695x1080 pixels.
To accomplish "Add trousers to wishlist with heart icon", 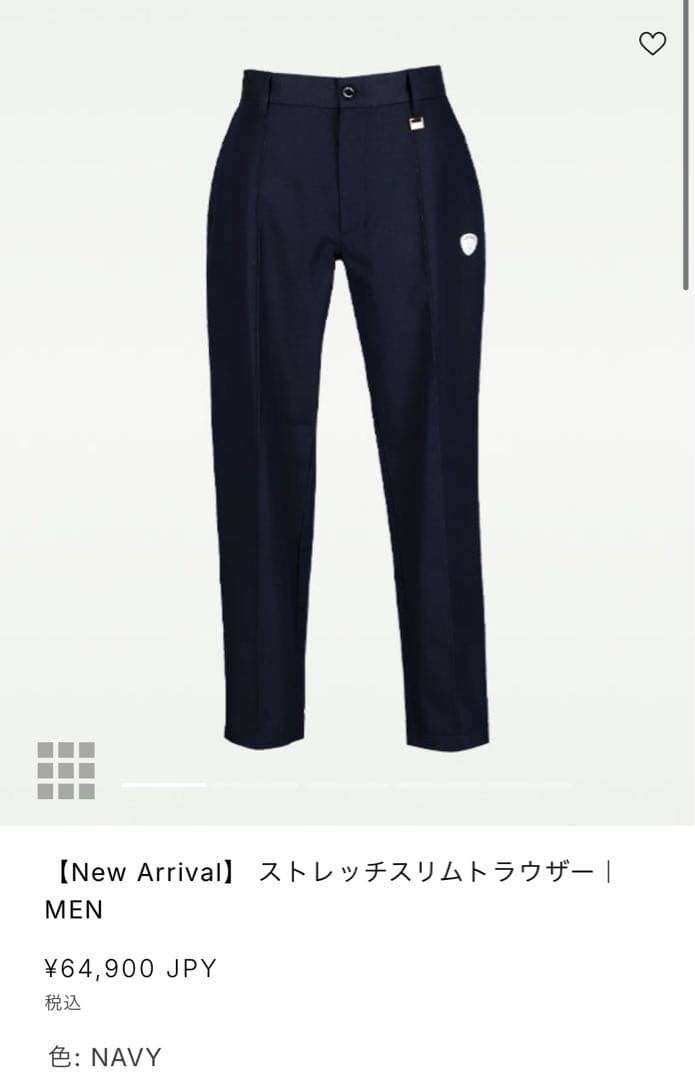I will click(x=652, y=44).
